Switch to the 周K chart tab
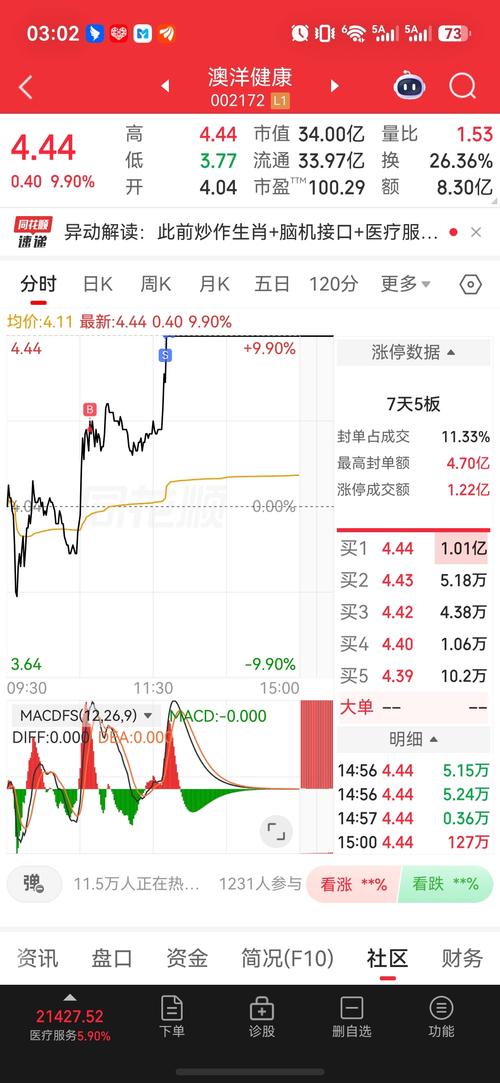 [155, 284]
